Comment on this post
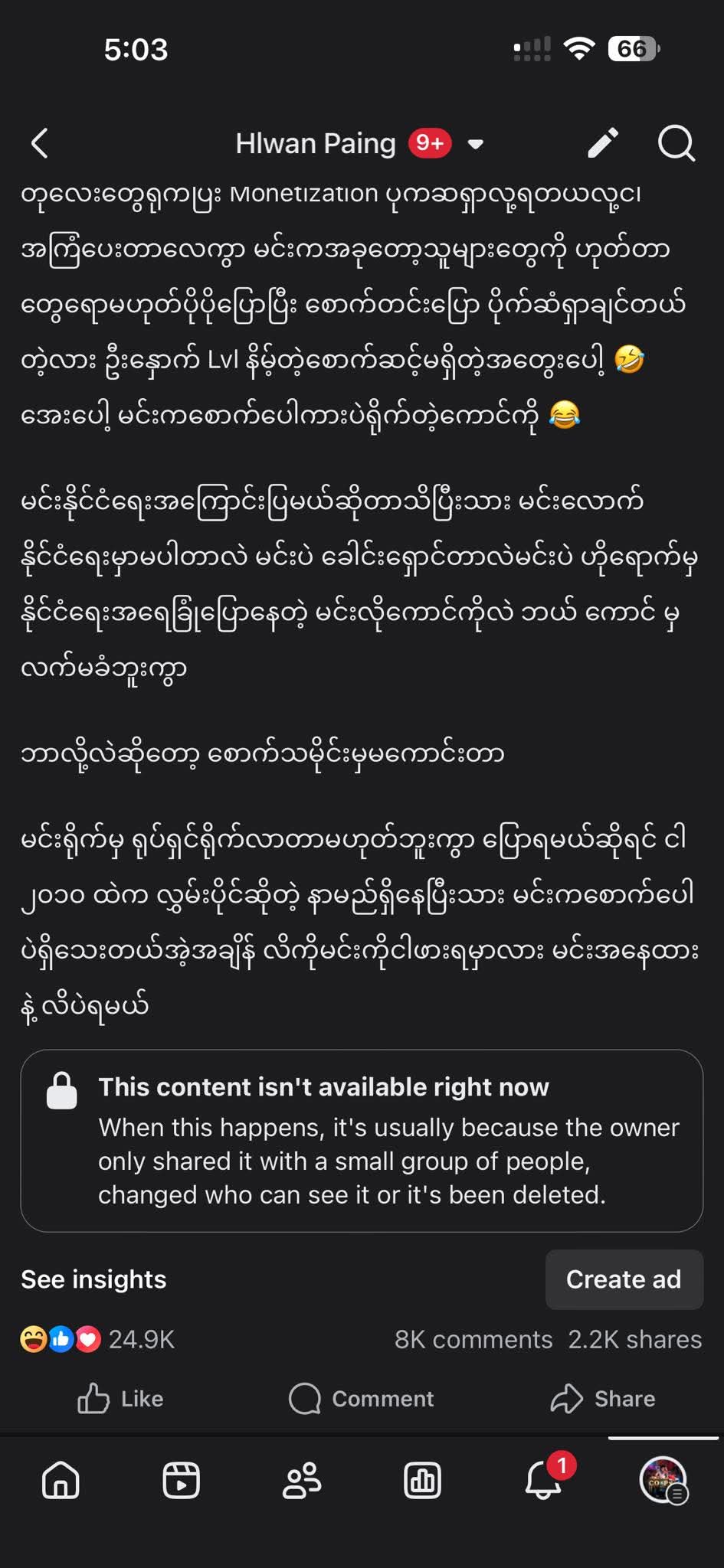This screenshot has height=1568, width=724. 362,1399
